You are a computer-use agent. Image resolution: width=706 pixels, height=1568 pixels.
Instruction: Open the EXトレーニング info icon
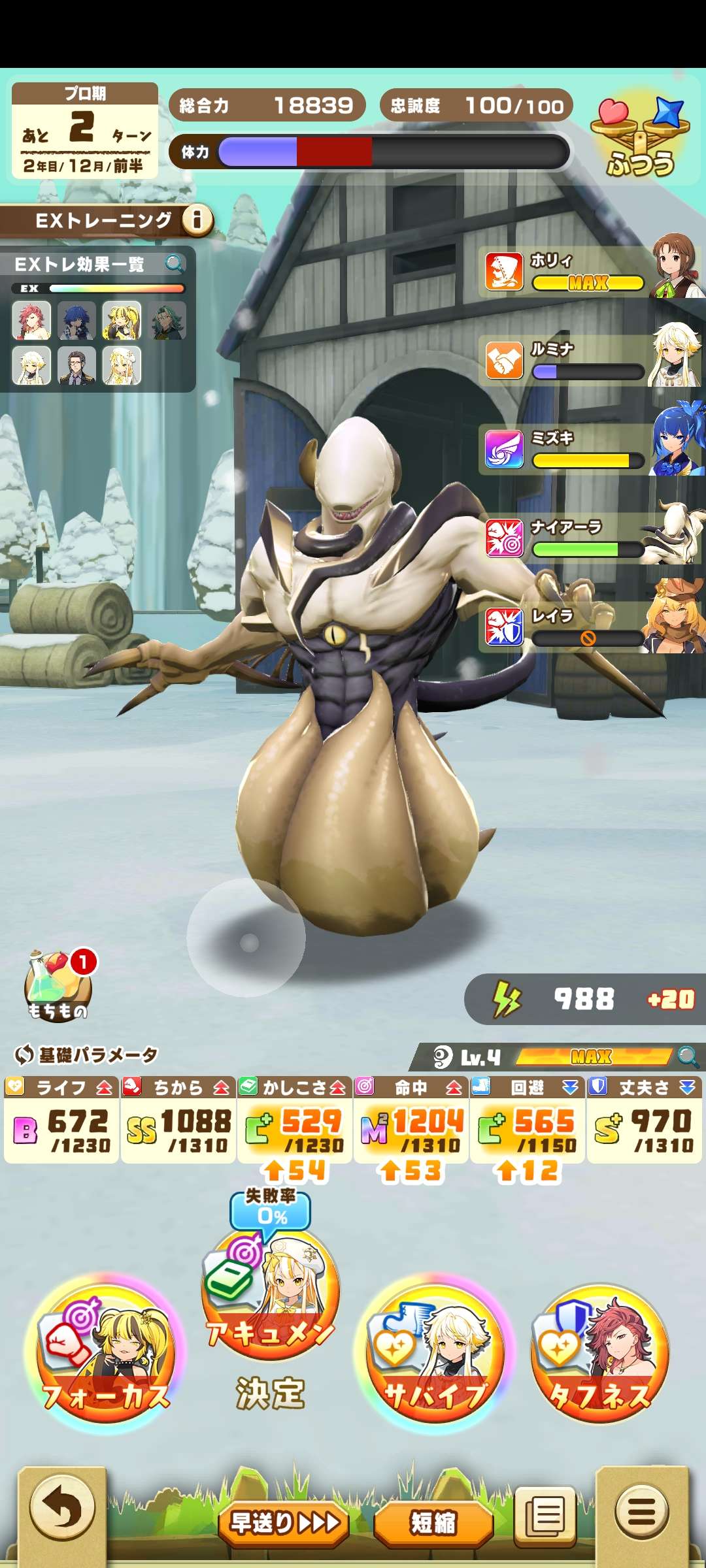(x=197, y=220)
